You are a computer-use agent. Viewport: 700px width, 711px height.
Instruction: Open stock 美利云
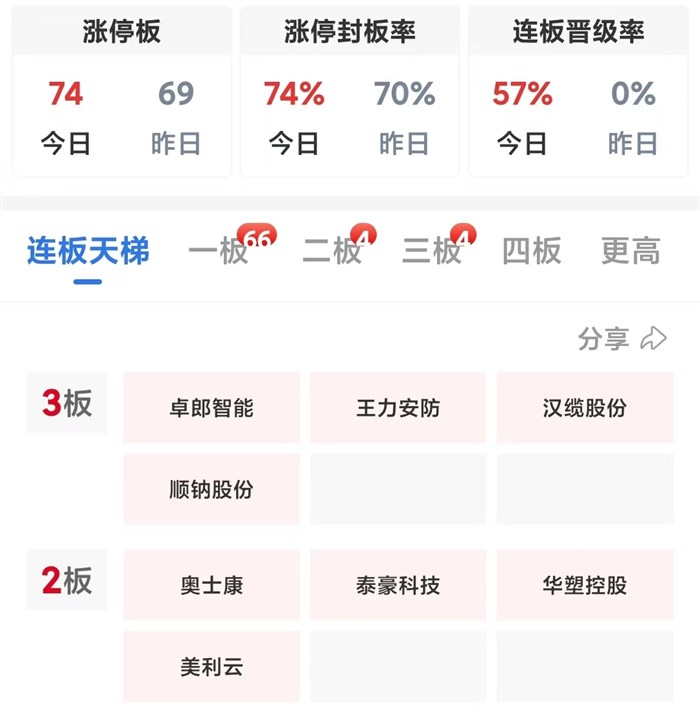(x=211, y=667)
